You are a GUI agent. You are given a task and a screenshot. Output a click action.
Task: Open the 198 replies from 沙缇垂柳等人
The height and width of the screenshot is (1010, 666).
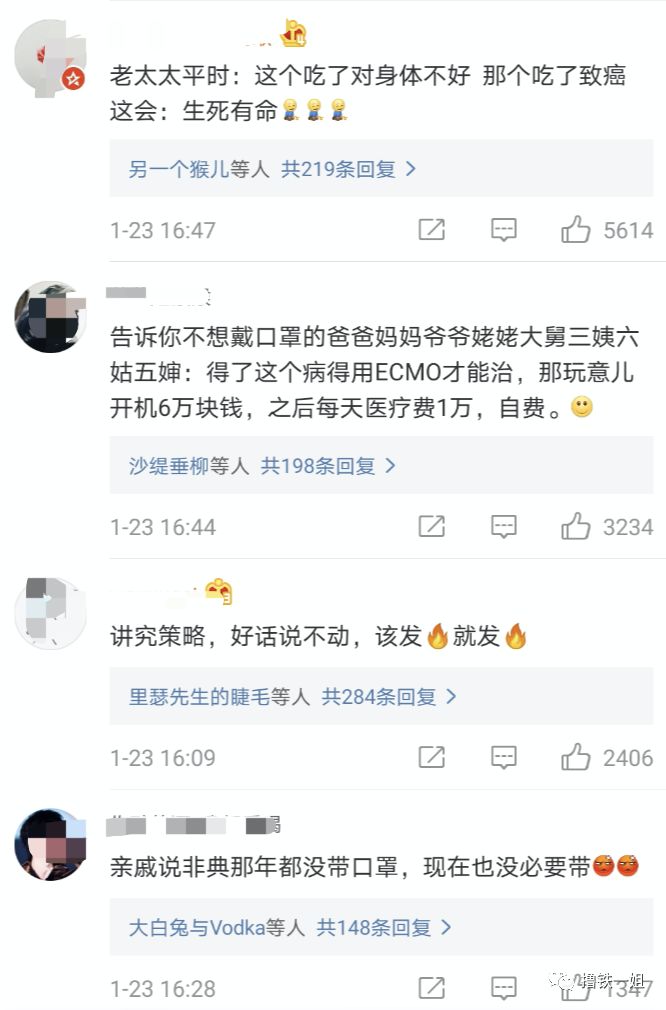point(262,465)
